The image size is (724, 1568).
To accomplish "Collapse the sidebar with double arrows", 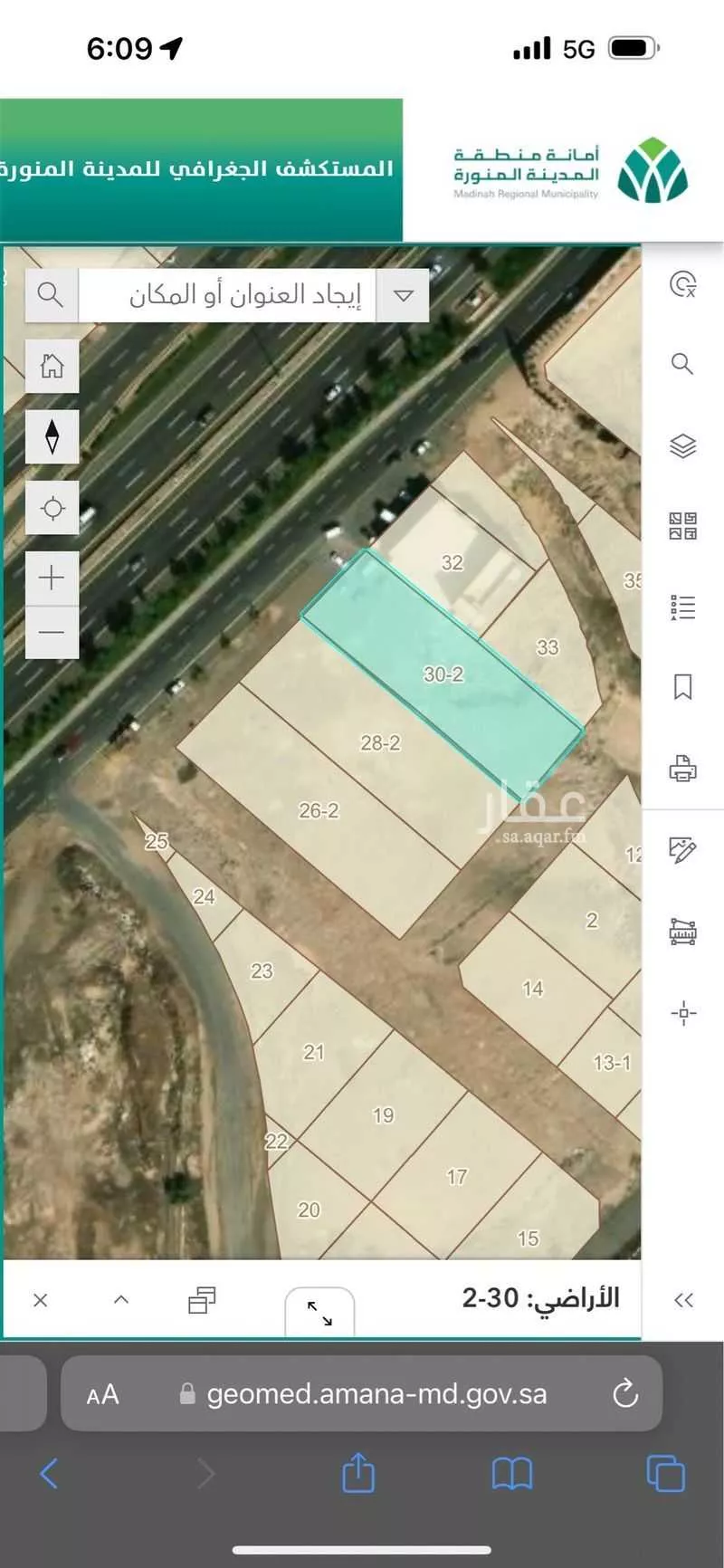I will coord(684,1300).
